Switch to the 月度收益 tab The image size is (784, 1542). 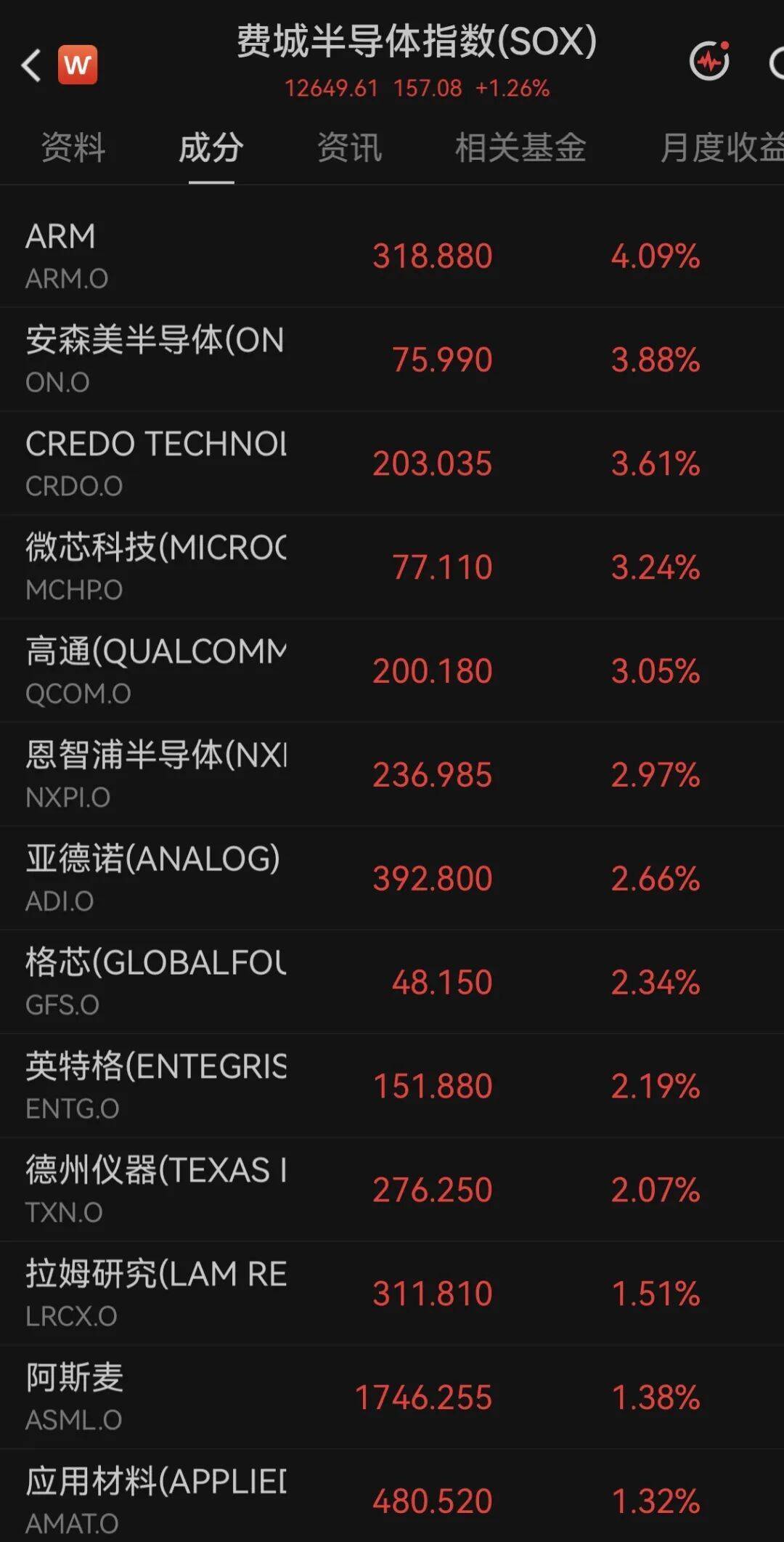(x=722, y=148)
